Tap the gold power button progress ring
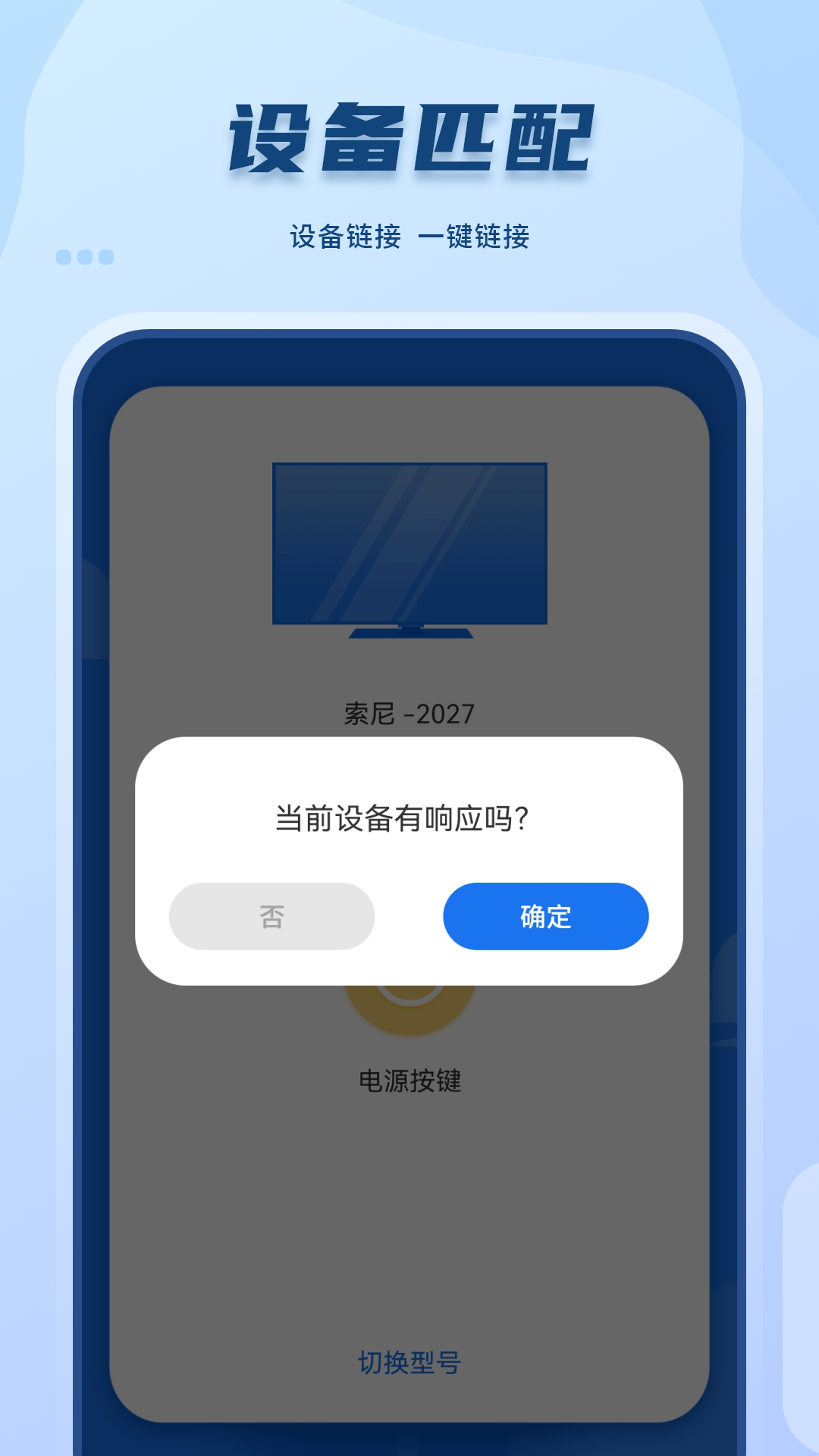 click(x=409, y=1009)
